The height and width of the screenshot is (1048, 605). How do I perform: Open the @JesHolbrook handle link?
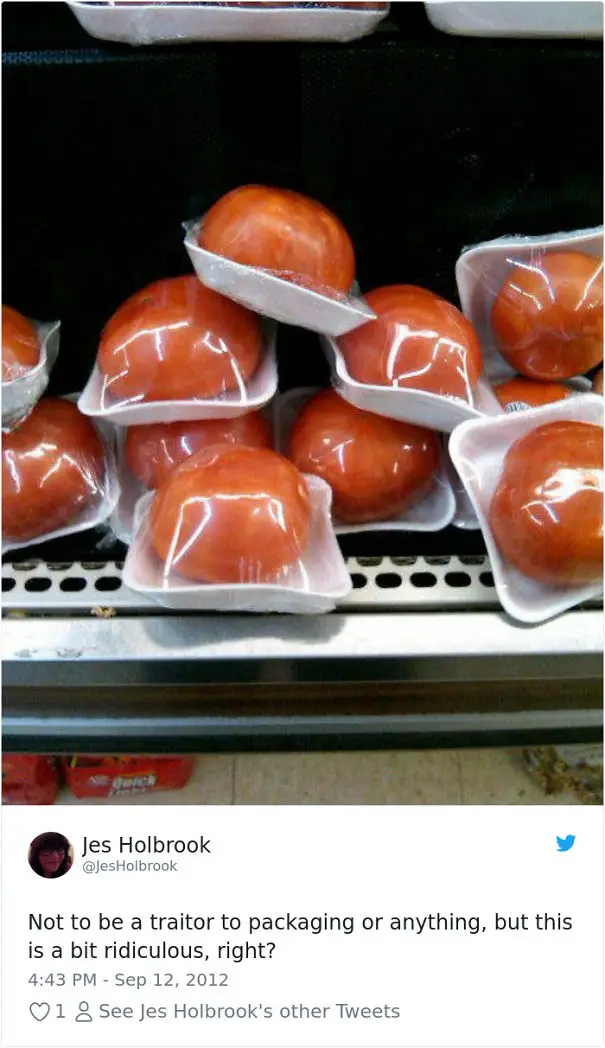(x=129, y=866)
